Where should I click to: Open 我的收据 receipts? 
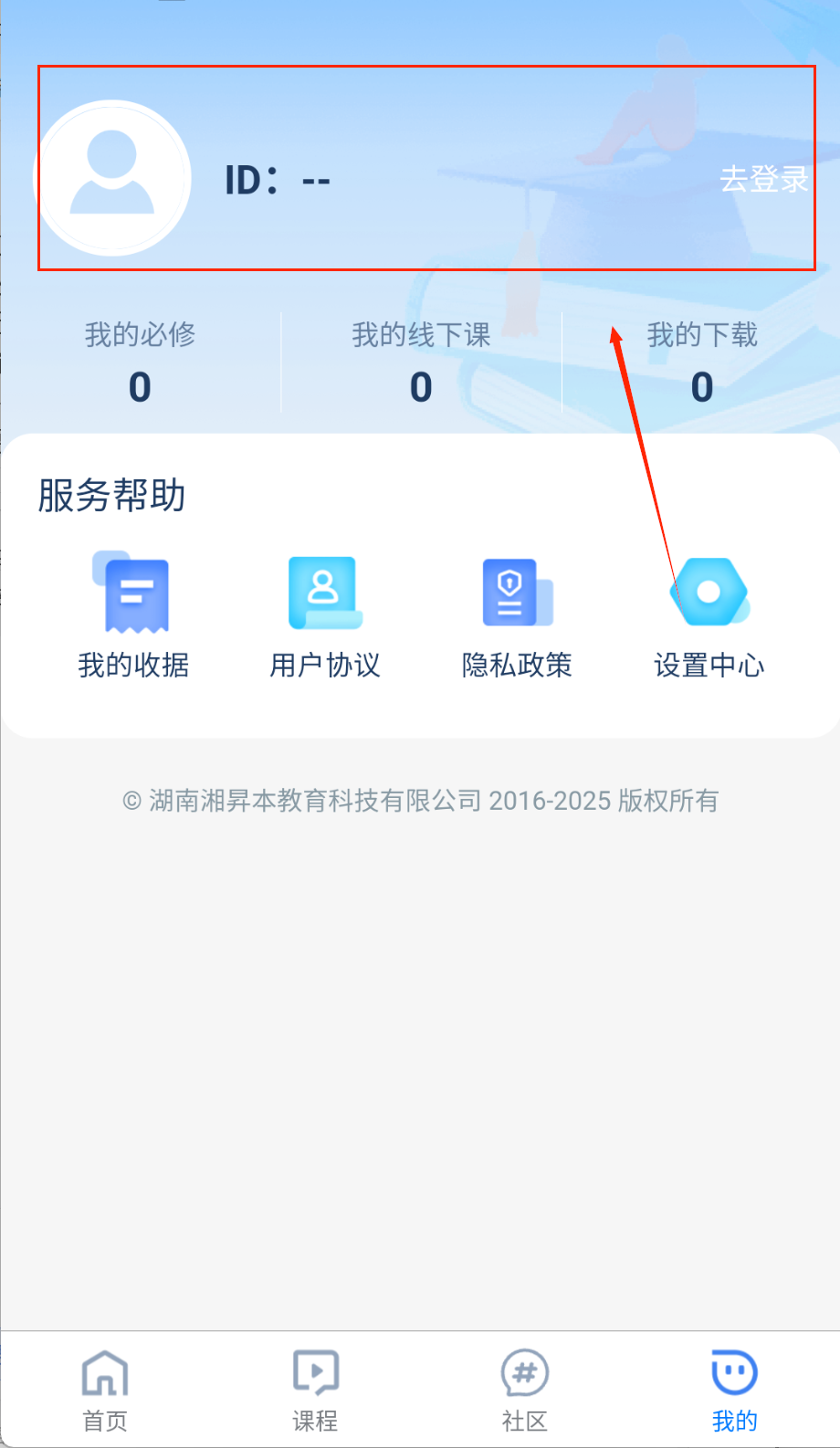[133, 616]
